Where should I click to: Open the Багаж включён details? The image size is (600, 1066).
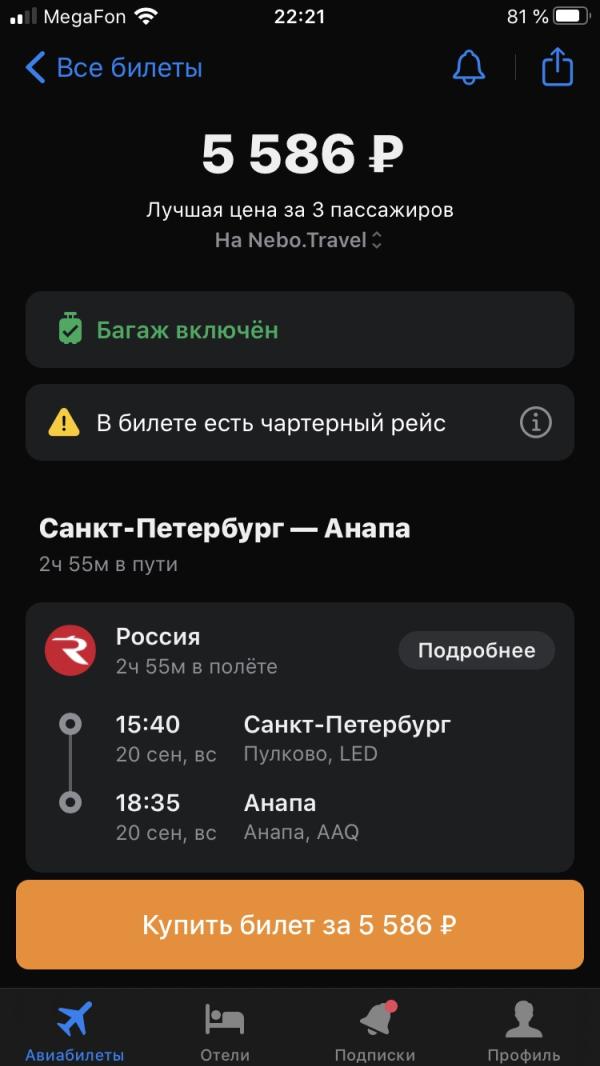(300, 330)
